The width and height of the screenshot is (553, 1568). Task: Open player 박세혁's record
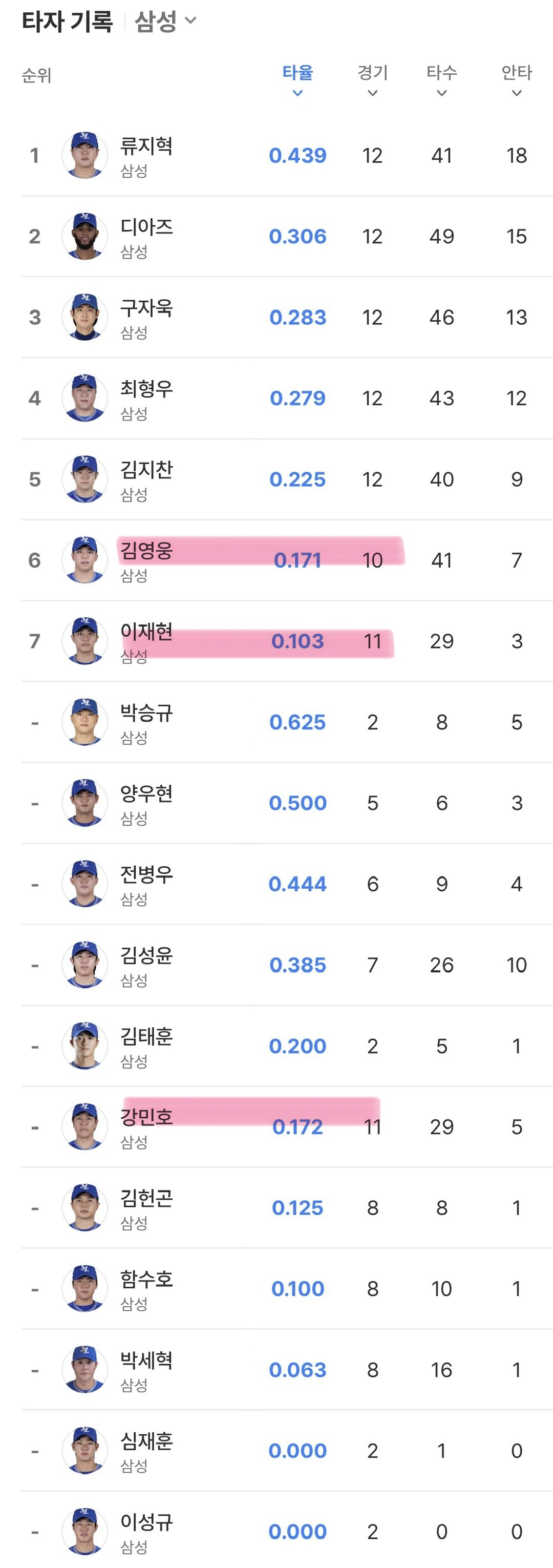tap(287, 1370)
